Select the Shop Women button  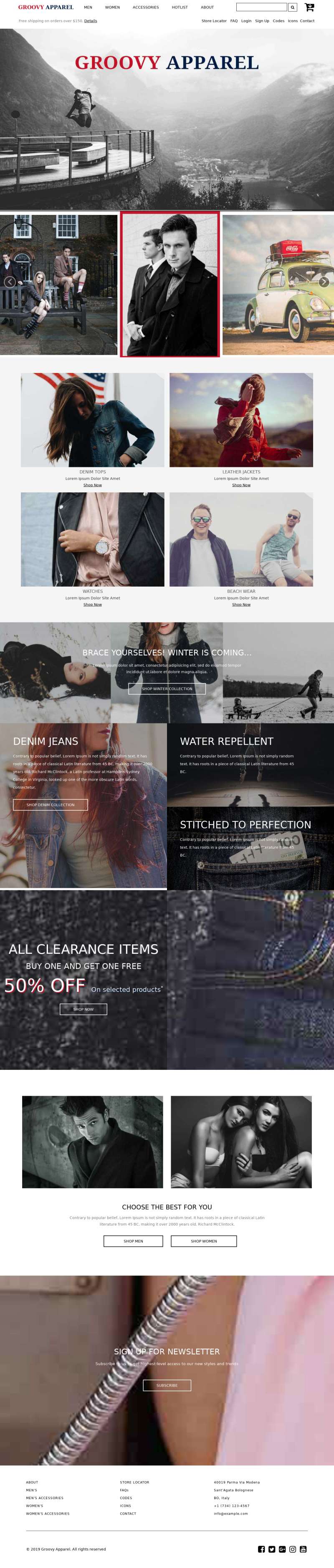pos(204,1241)
